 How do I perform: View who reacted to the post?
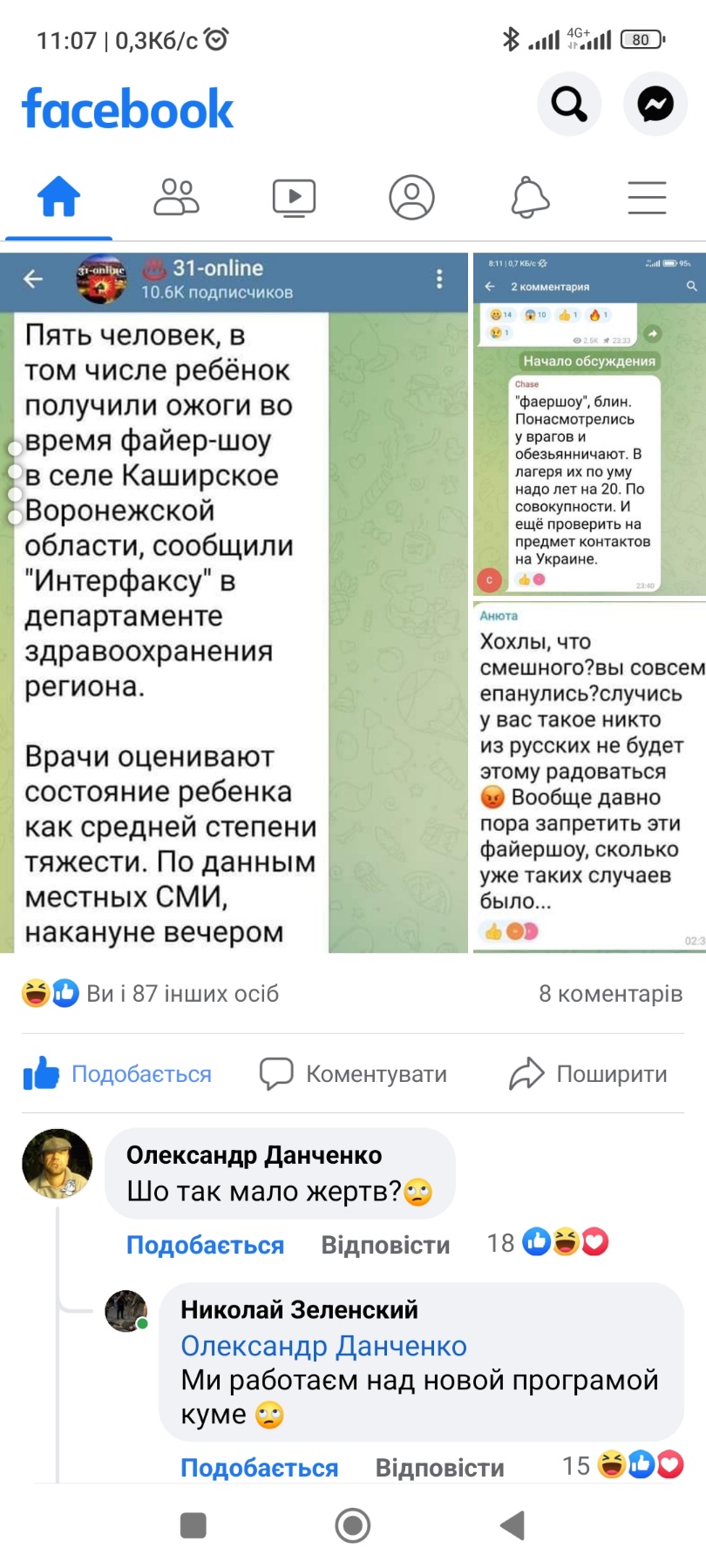pos(150,993)
